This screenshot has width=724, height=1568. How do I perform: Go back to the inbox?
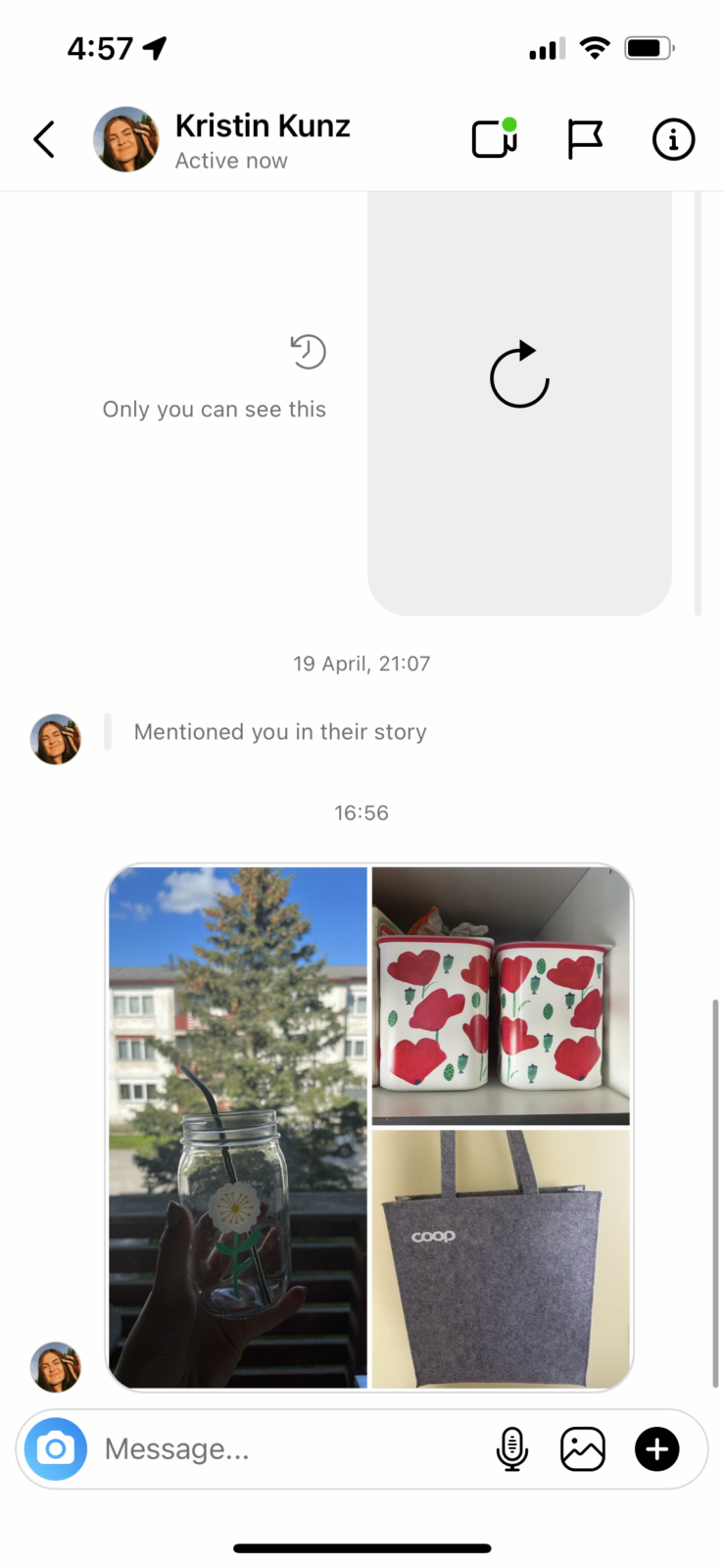coord(44,139)
